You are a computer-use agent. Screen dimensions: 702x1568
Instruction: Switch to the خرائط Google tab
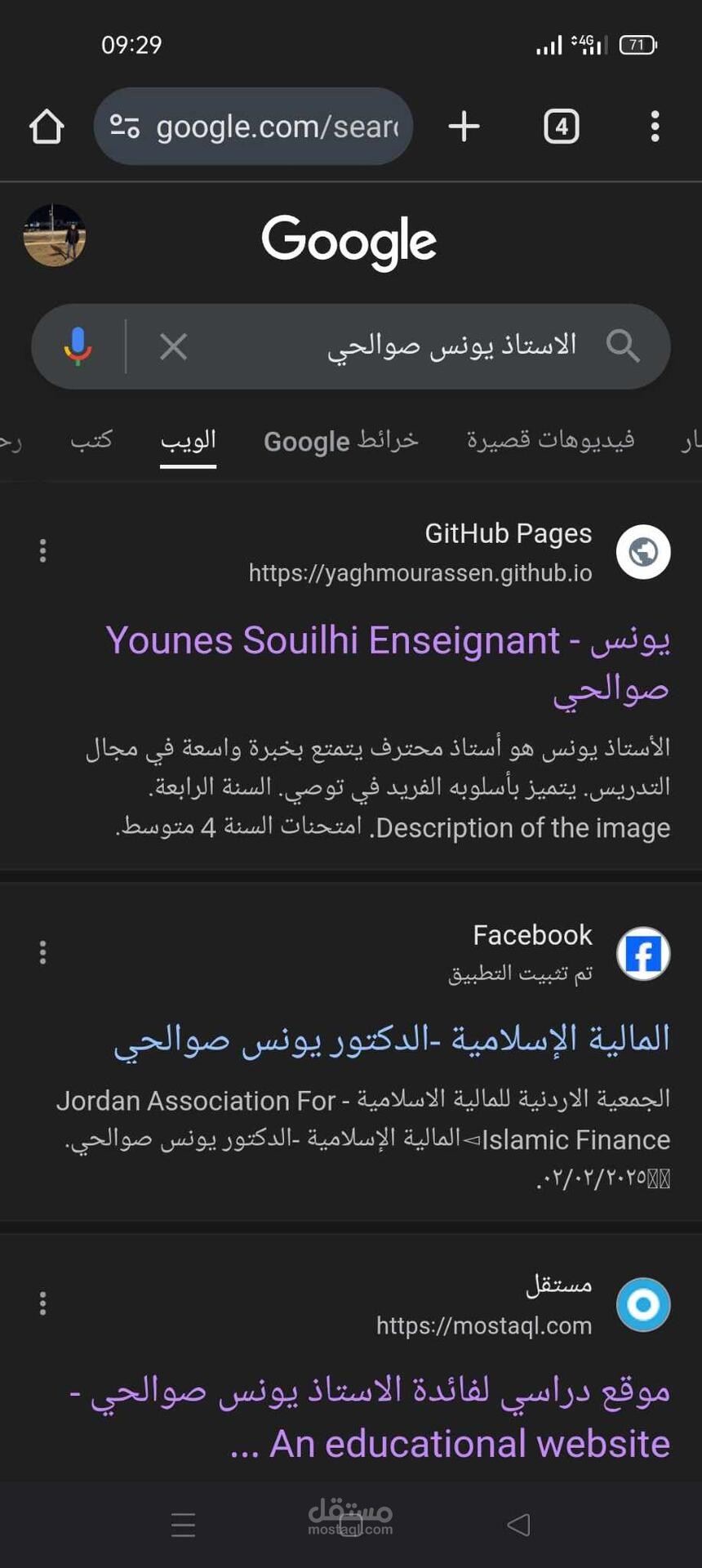(x=340, y=440)
